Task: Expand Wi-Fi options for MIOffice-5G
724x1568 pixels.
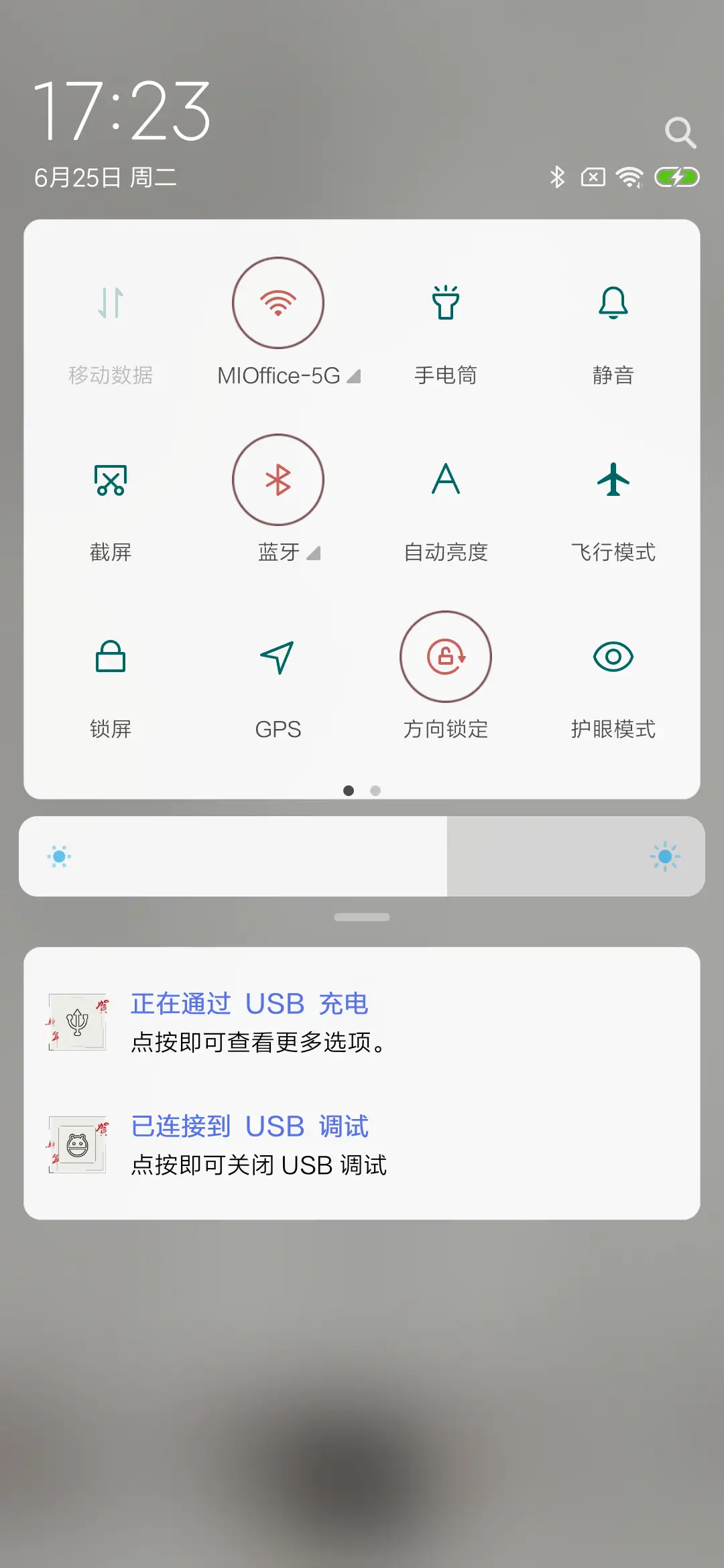Action: [x=355, y=376]
